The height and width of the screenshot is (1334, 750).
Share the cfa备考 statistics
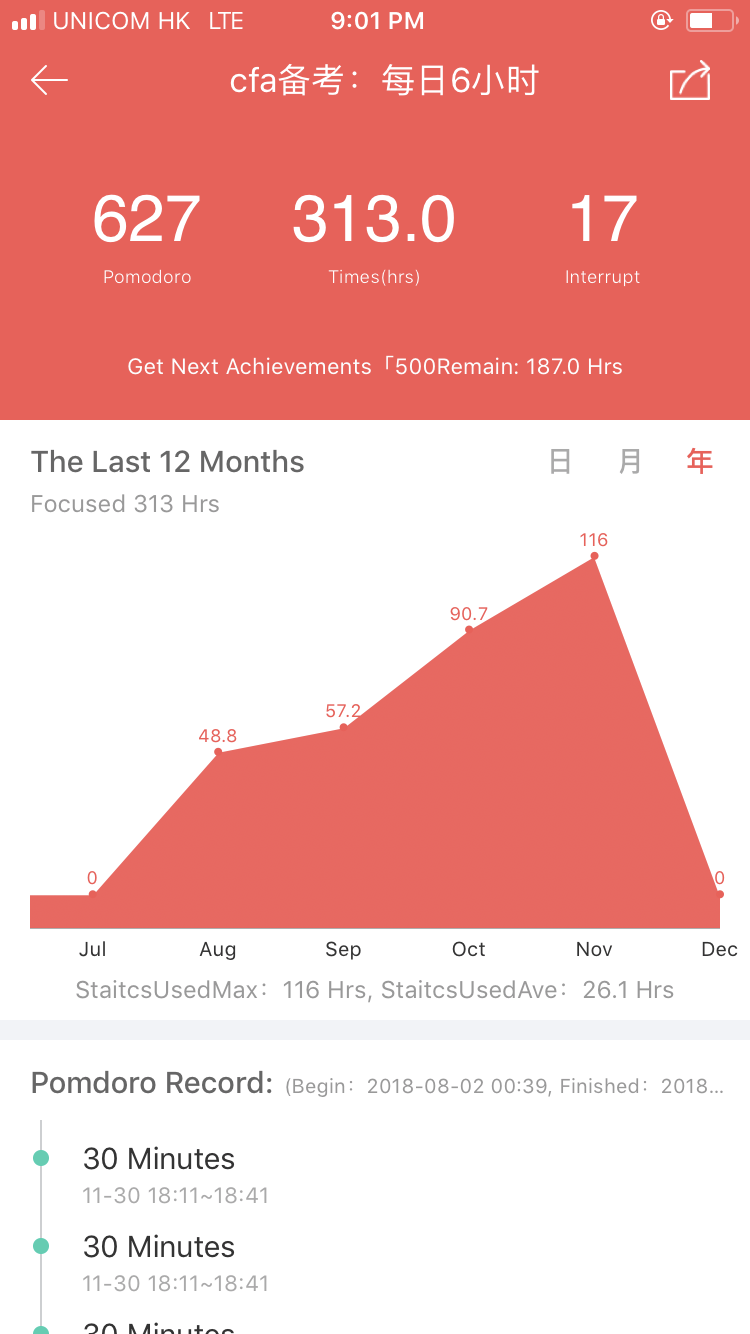tap(690, 81)
